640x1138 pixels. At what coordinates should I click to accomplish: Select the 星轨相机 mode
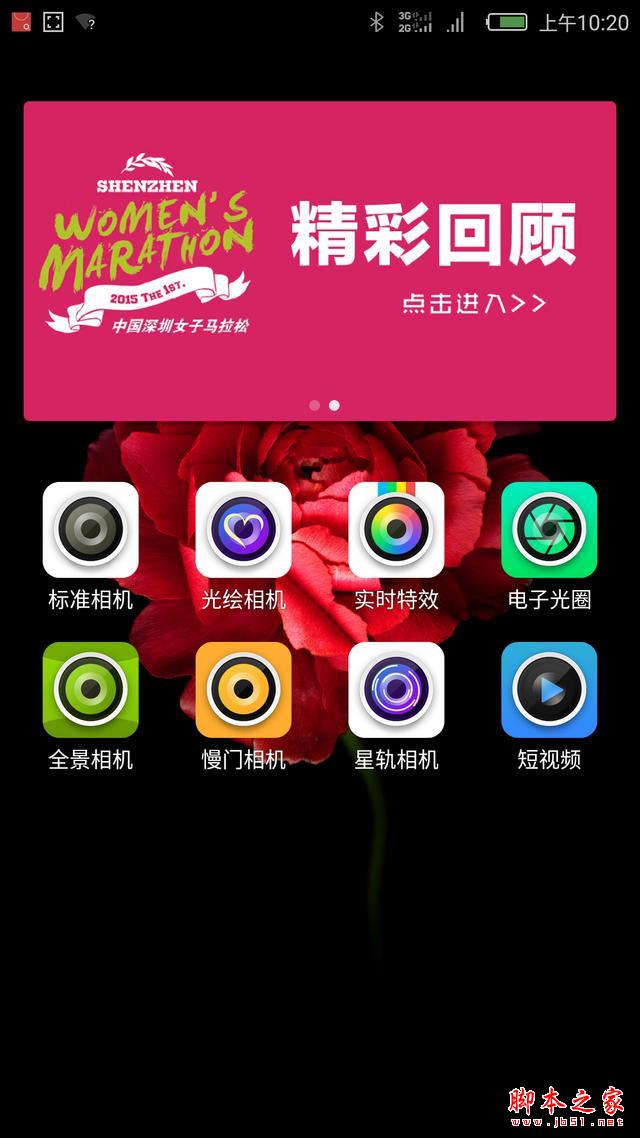click(x=396, y=690)
